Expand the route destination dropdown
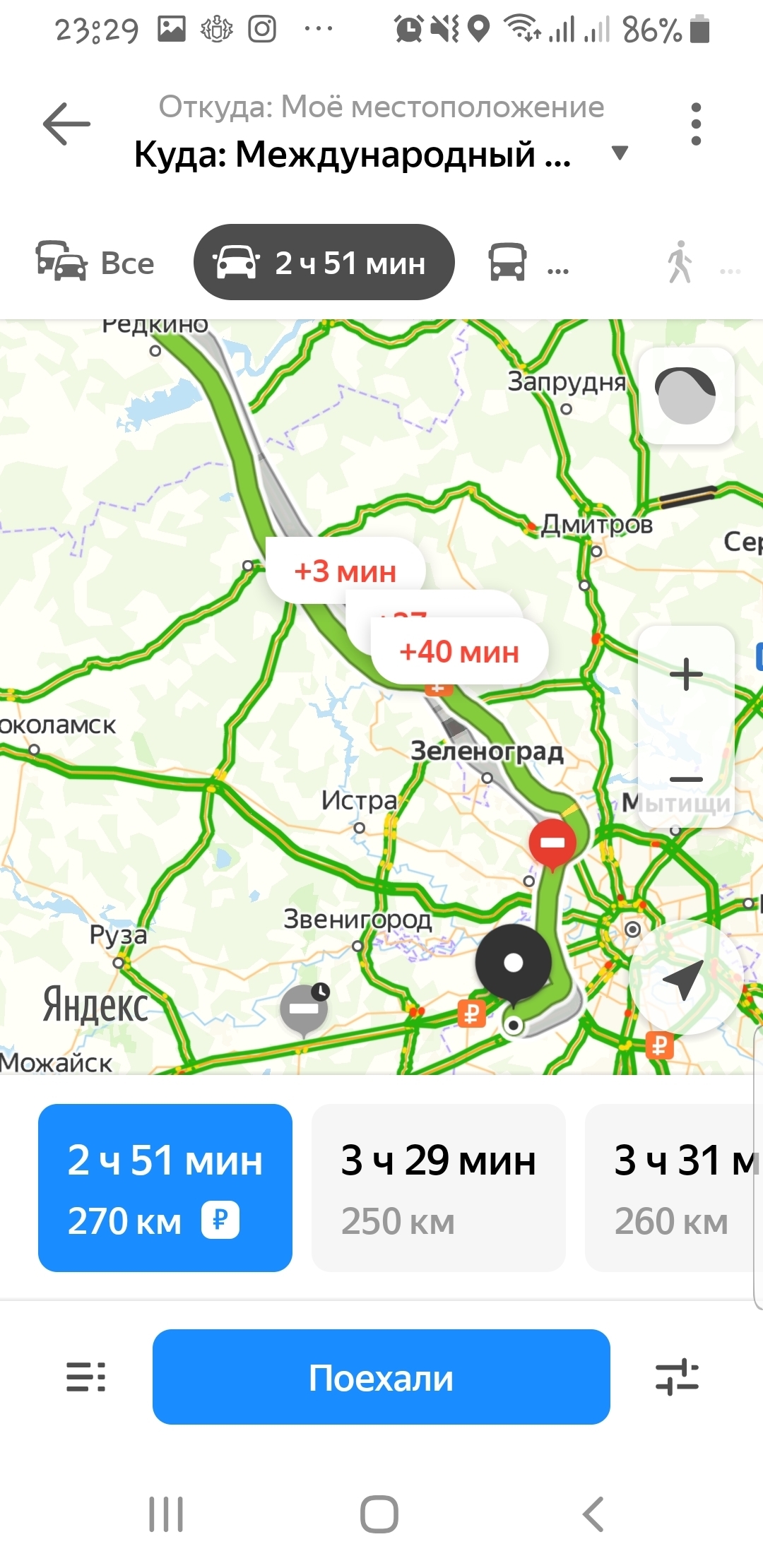This screenshot has width=763, height=1568. [620, 153]
